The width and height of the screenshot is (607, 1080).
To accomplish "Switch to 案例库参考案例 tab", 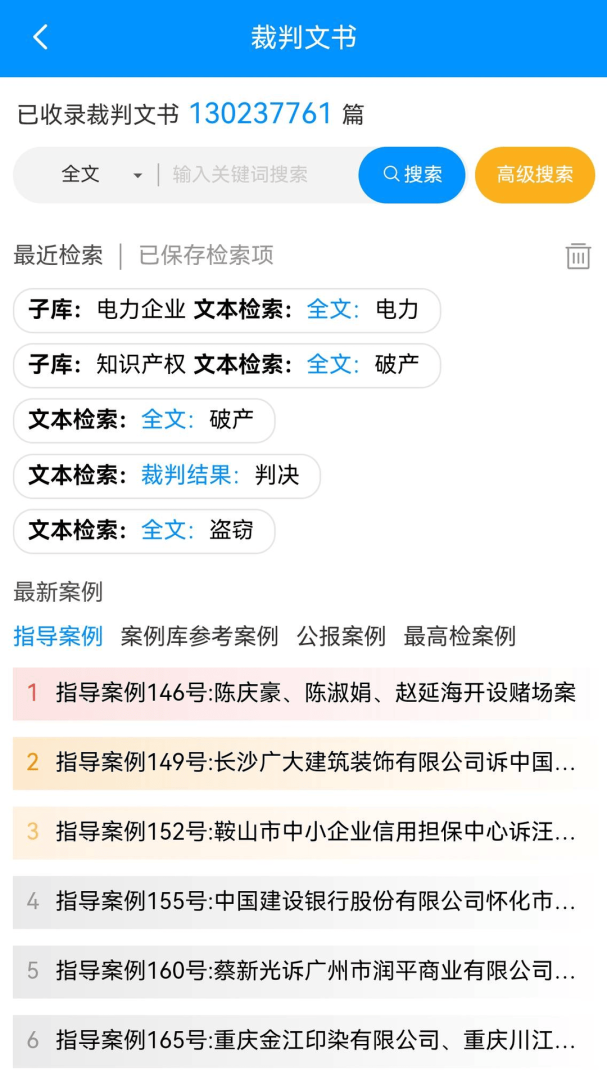I will (x=199, y=636).
